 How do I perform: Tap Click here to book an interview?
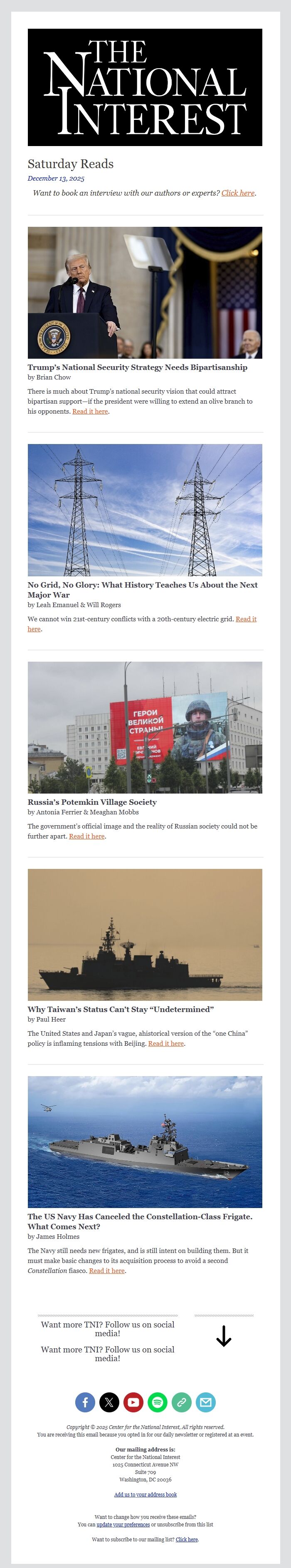pos(237,193)
